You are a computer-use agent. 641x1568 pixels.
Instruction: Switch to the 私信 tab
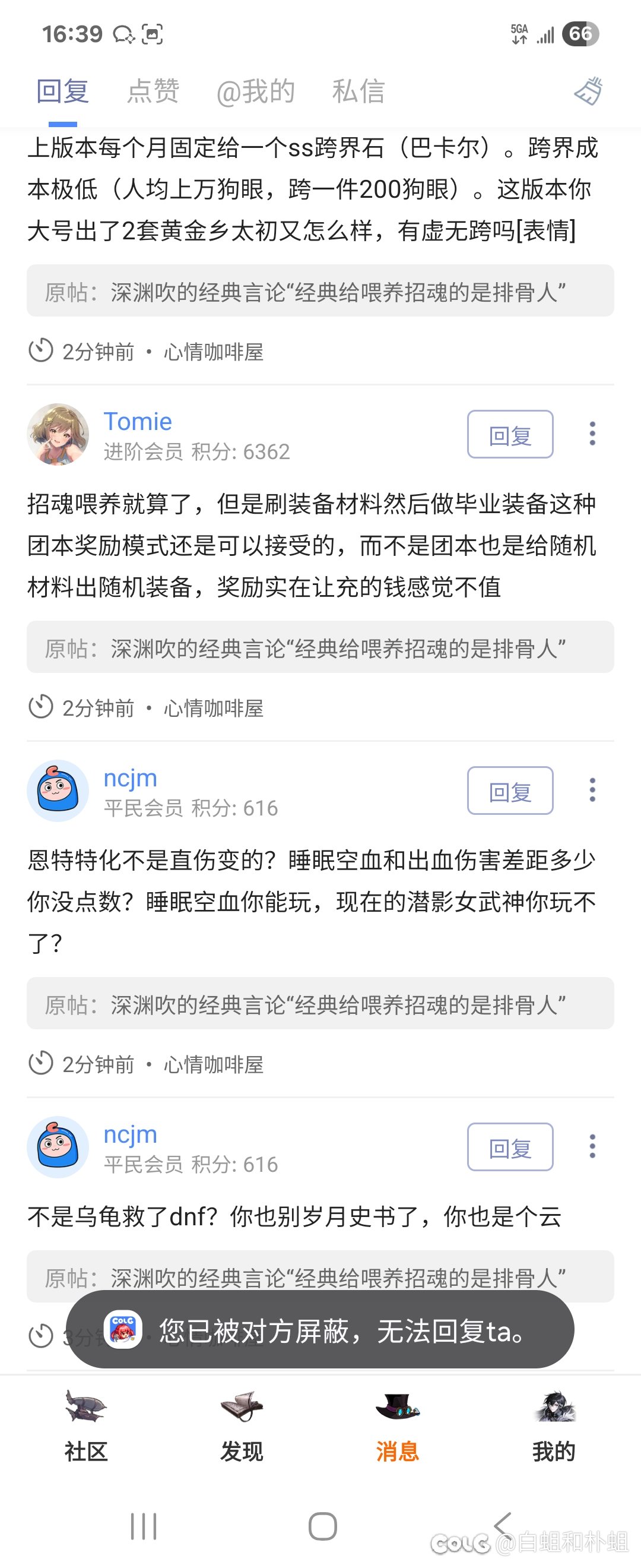pyautogui.click(x=358, y=92)
